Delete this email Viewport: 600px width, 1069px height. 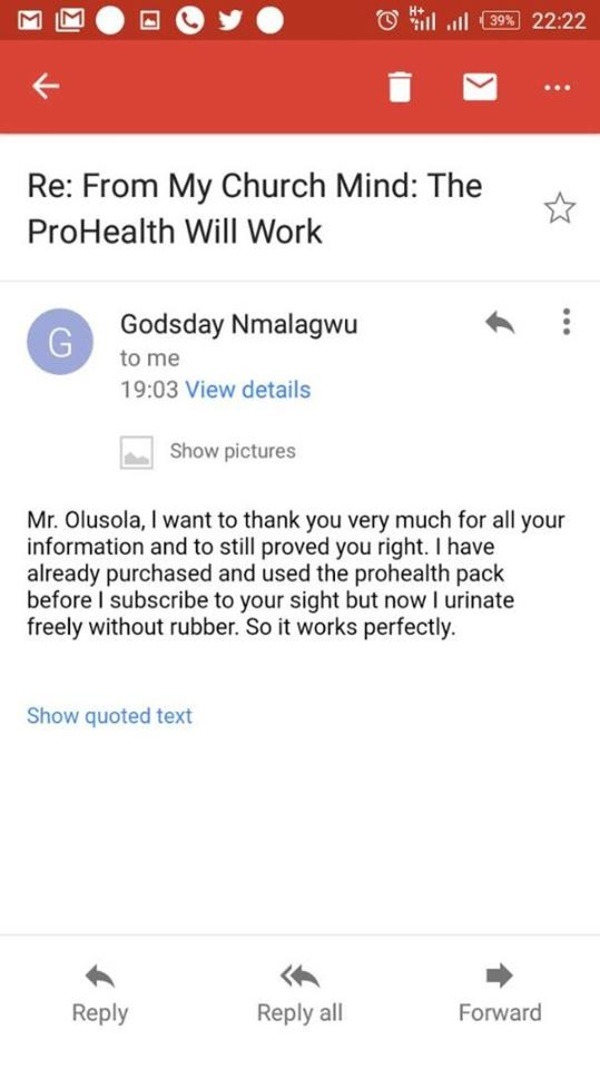(x=400, y=88)
